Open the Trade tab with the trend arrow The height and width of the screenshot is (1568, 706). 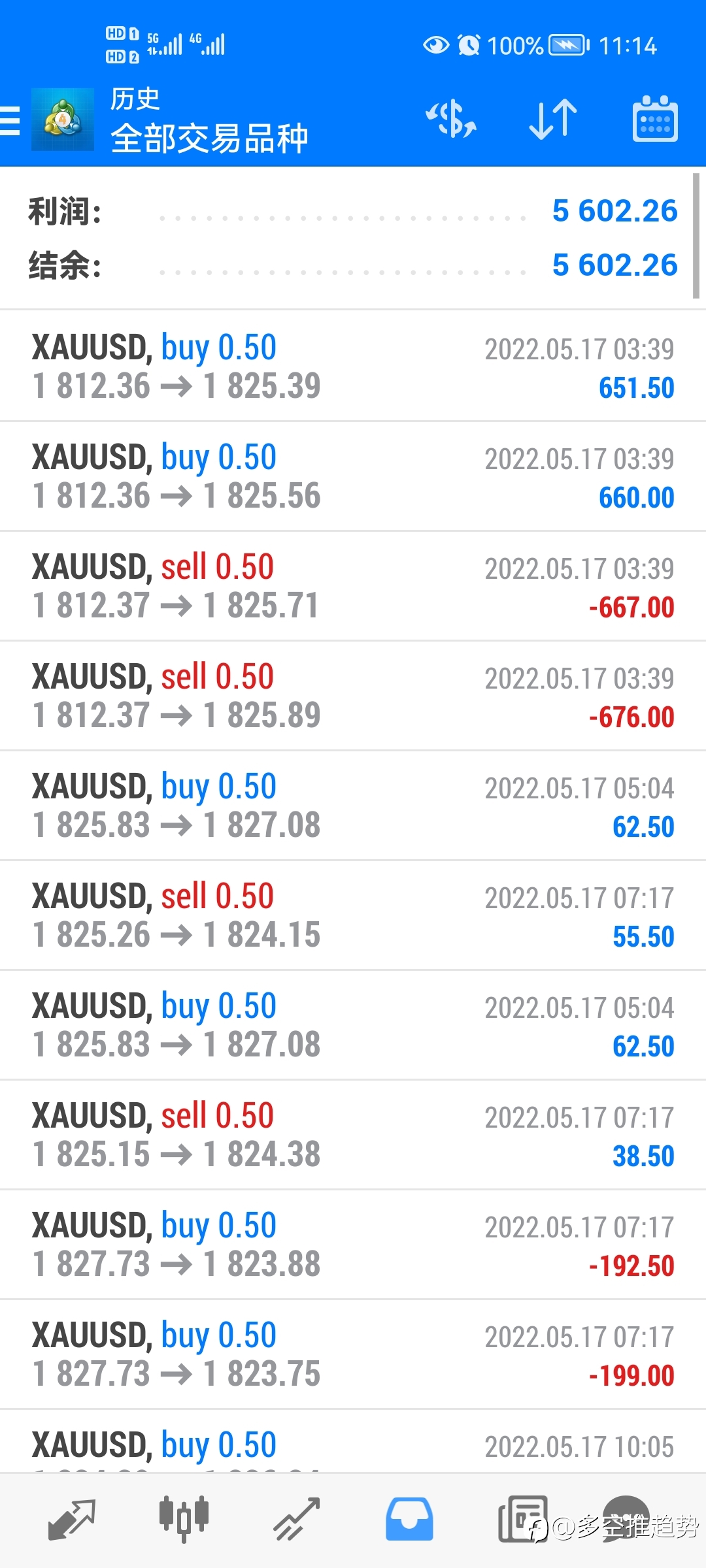(x=297, y=1520)
